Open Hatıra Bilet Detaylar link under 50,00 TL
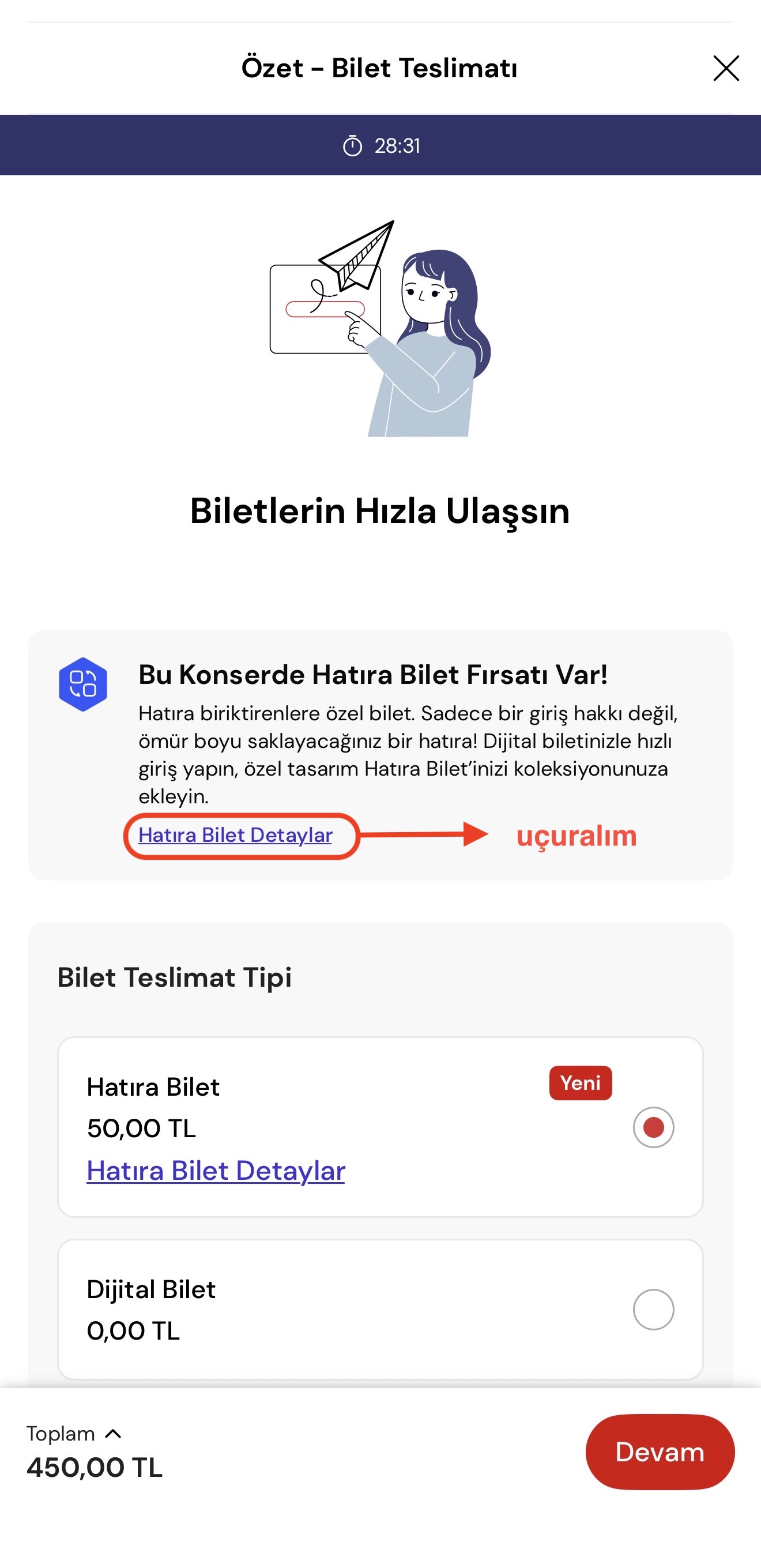The image size is (761, 1568). click(216, 1171)
